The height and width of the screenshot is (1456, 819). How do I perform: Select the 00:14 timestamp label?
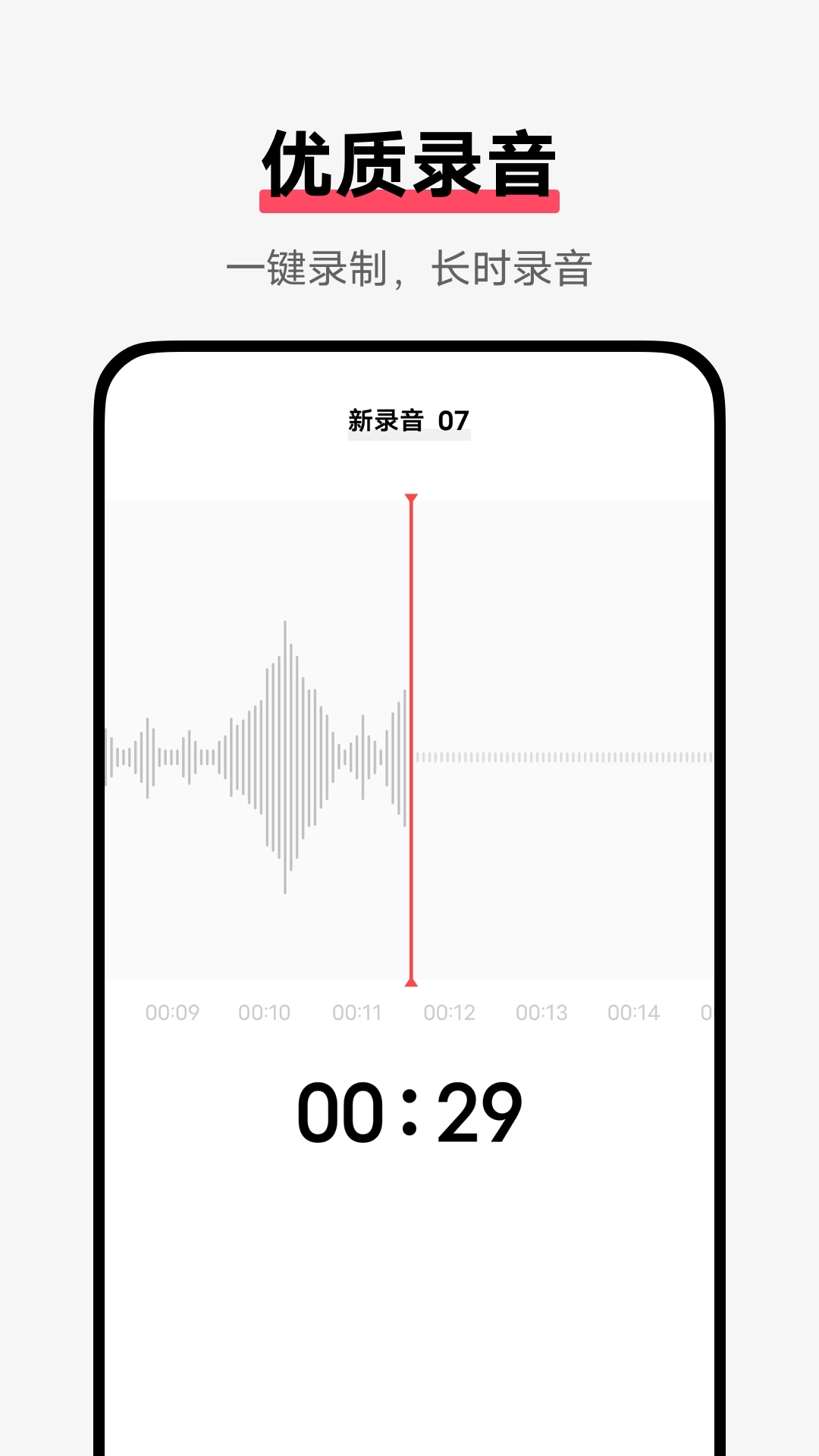[635, 1012]
